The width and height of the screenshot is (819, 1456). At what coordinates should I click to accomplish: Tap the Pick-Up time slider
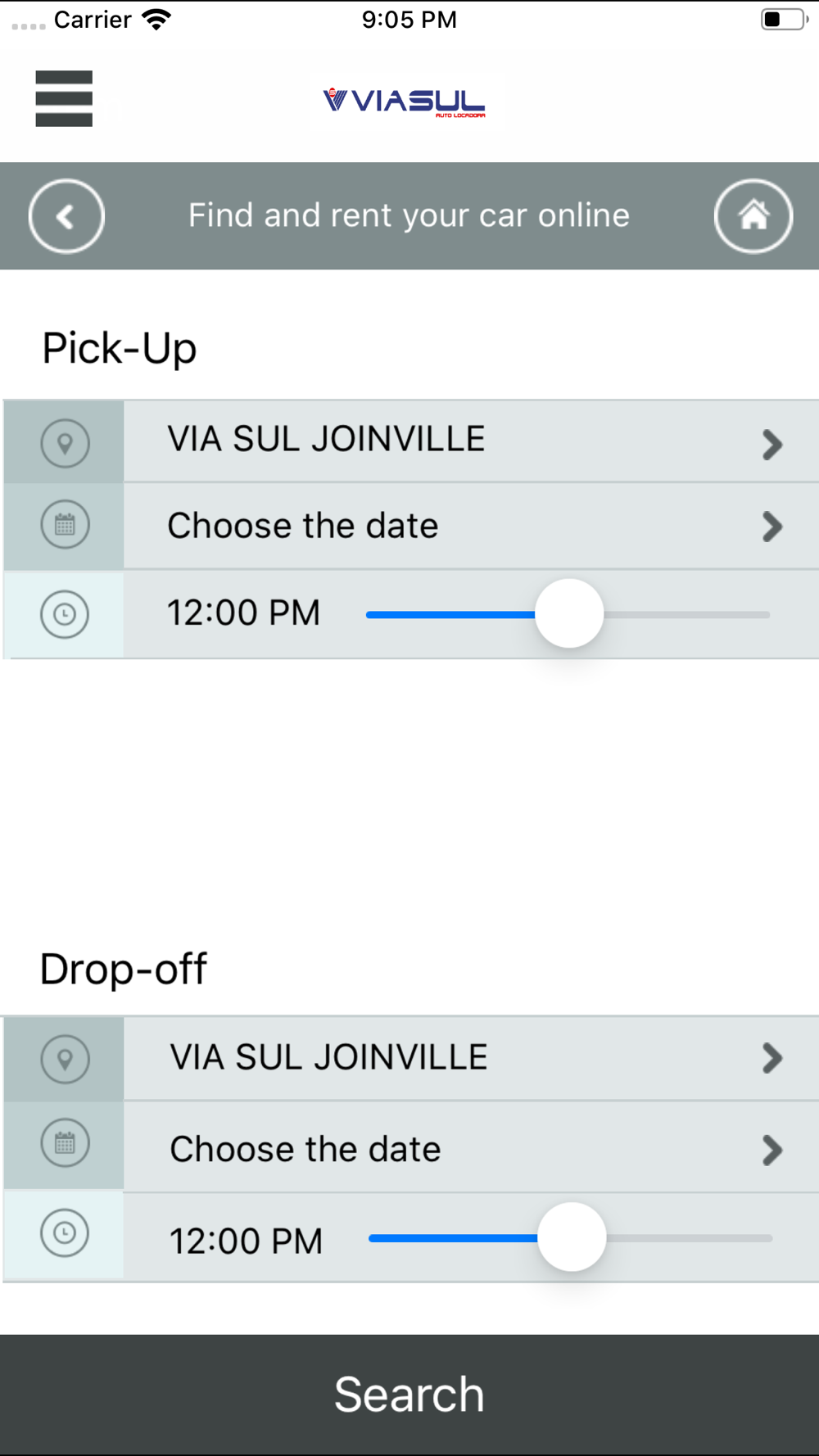568,614
